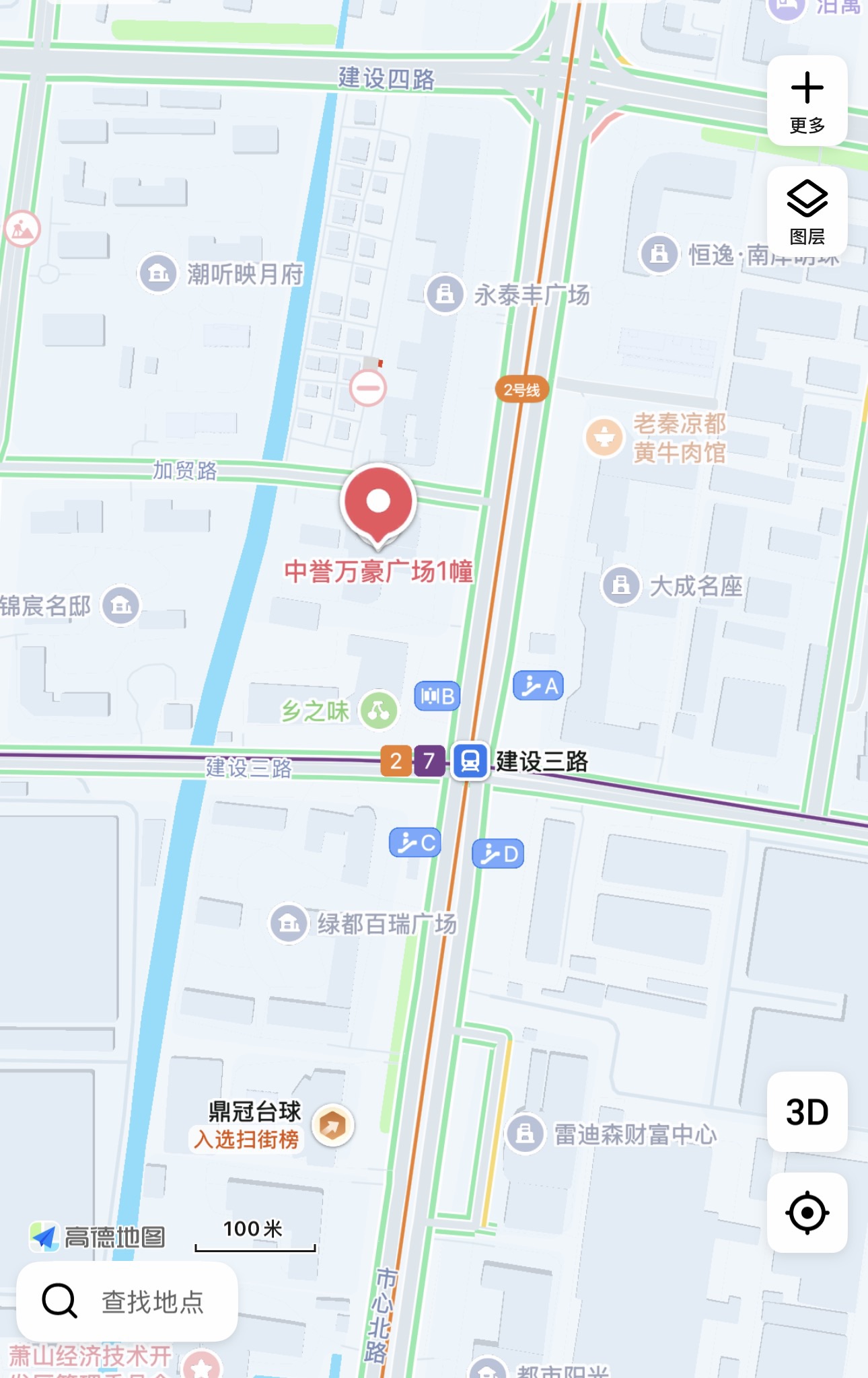Select the 绿都百瑞广场 place marker
Viewport: 868px width, 1378px height.
[289, 923]
